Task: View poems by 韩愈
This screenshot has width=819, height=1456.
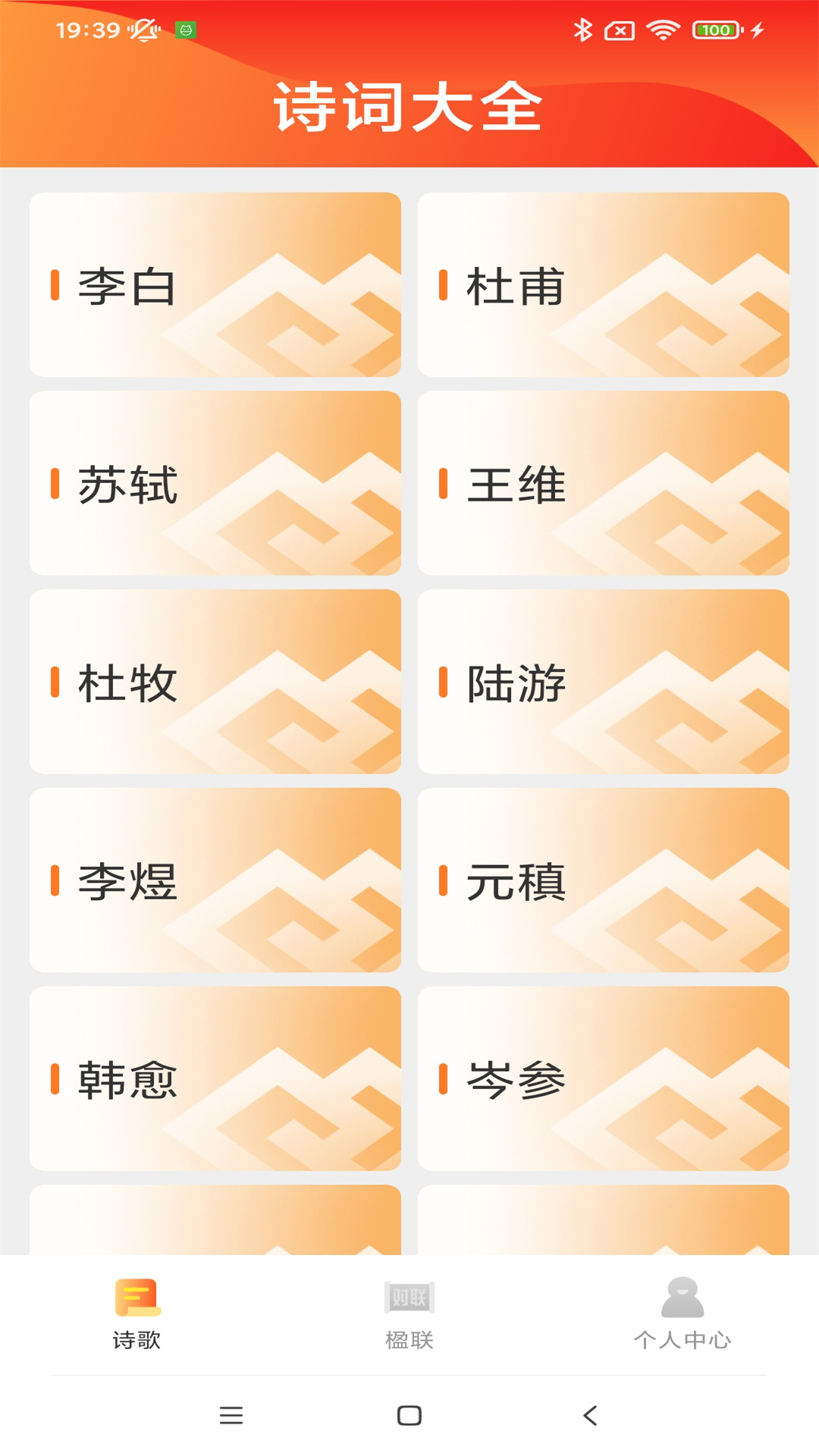Action: pos(215,1079)
